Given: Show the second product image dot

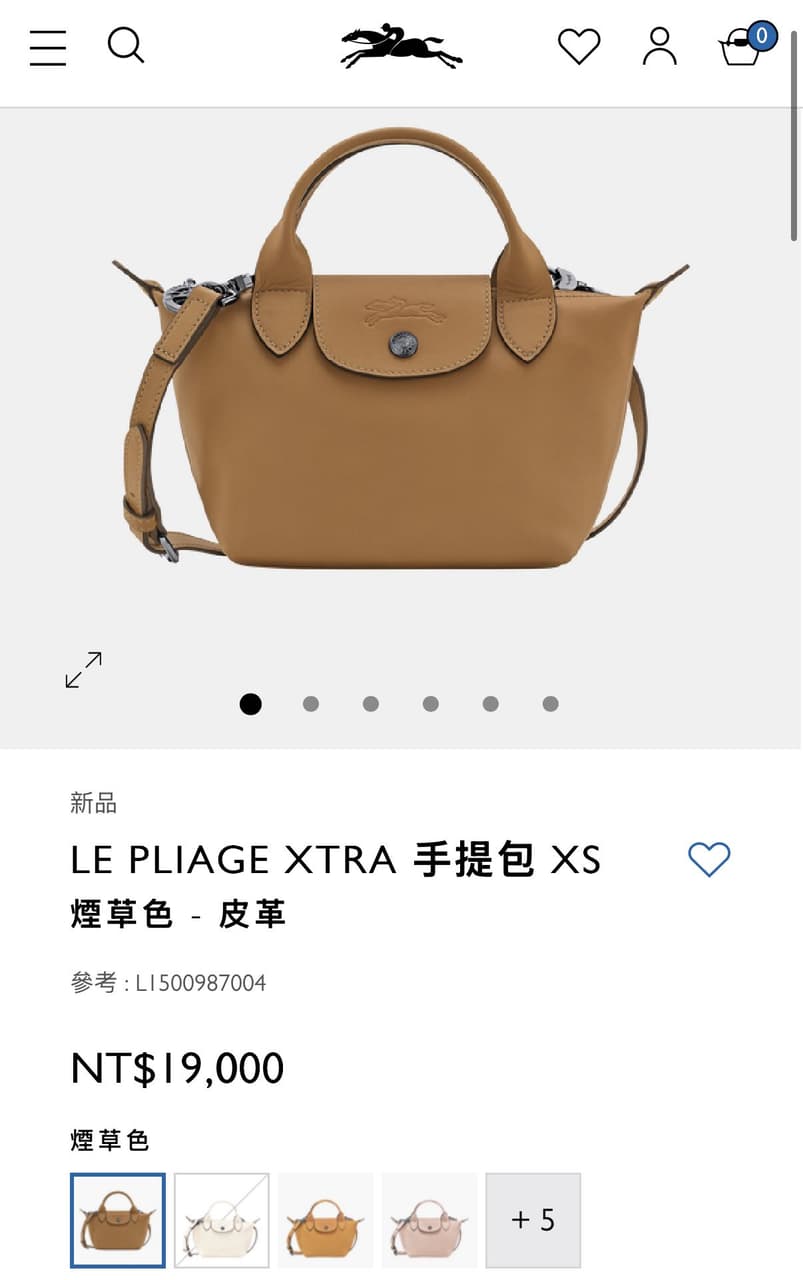Looking at the screenshot, I should 311,704.
